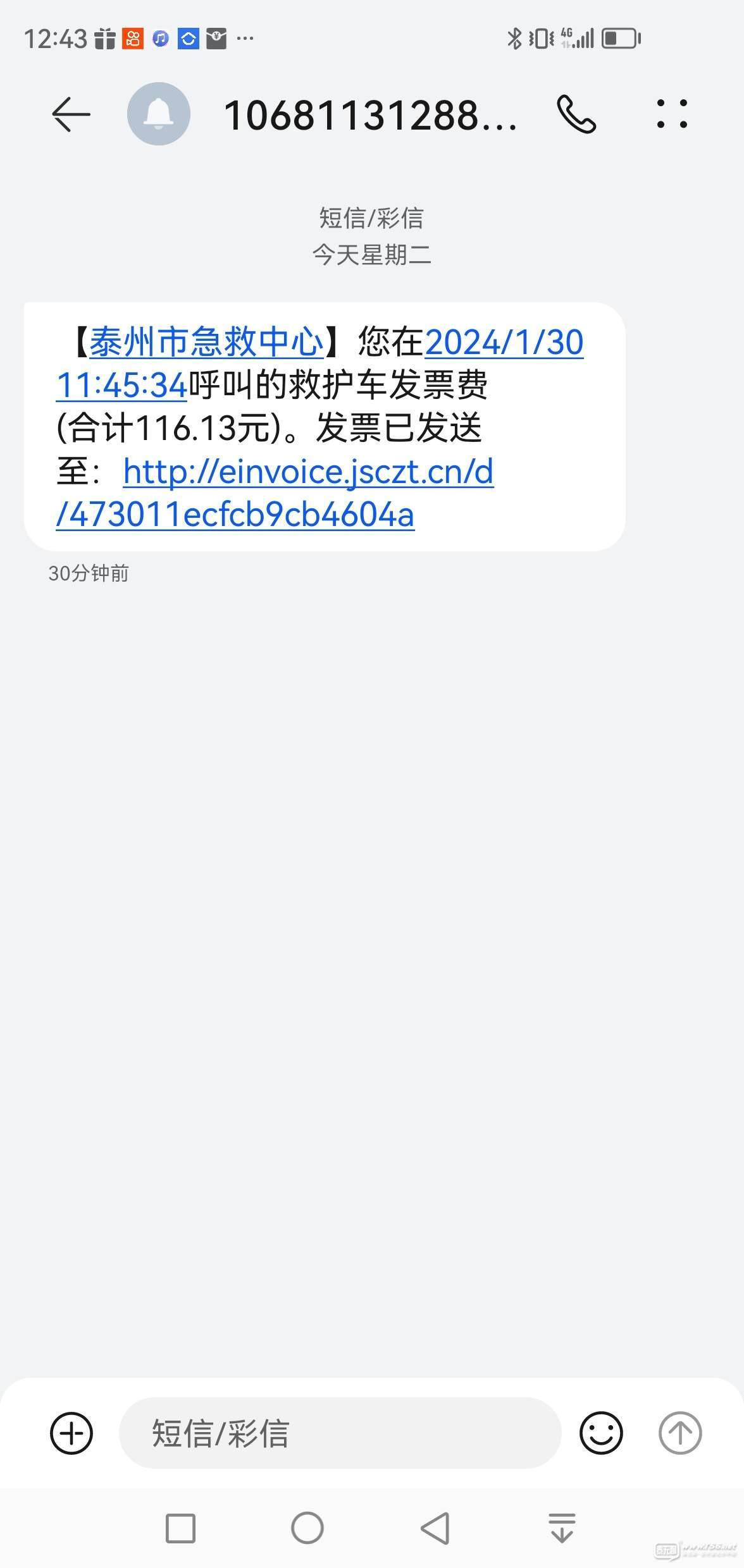The width and height of the screenshot is (744, 1568).
Task: Open the four-dot overflow menu
Action: point(672,114)
